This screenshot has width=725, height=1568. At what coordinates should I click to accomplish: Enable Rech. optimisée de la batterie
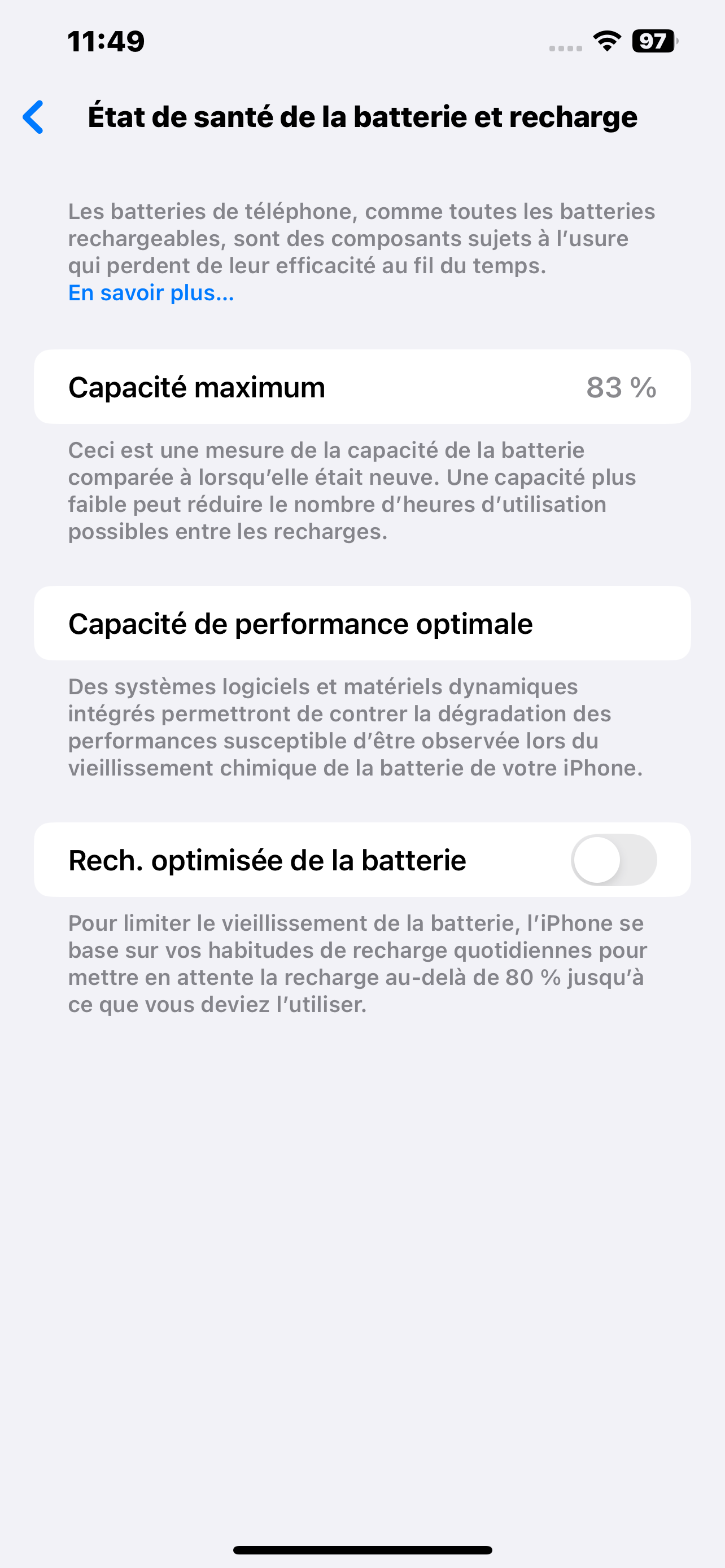(x=613, y=860)
